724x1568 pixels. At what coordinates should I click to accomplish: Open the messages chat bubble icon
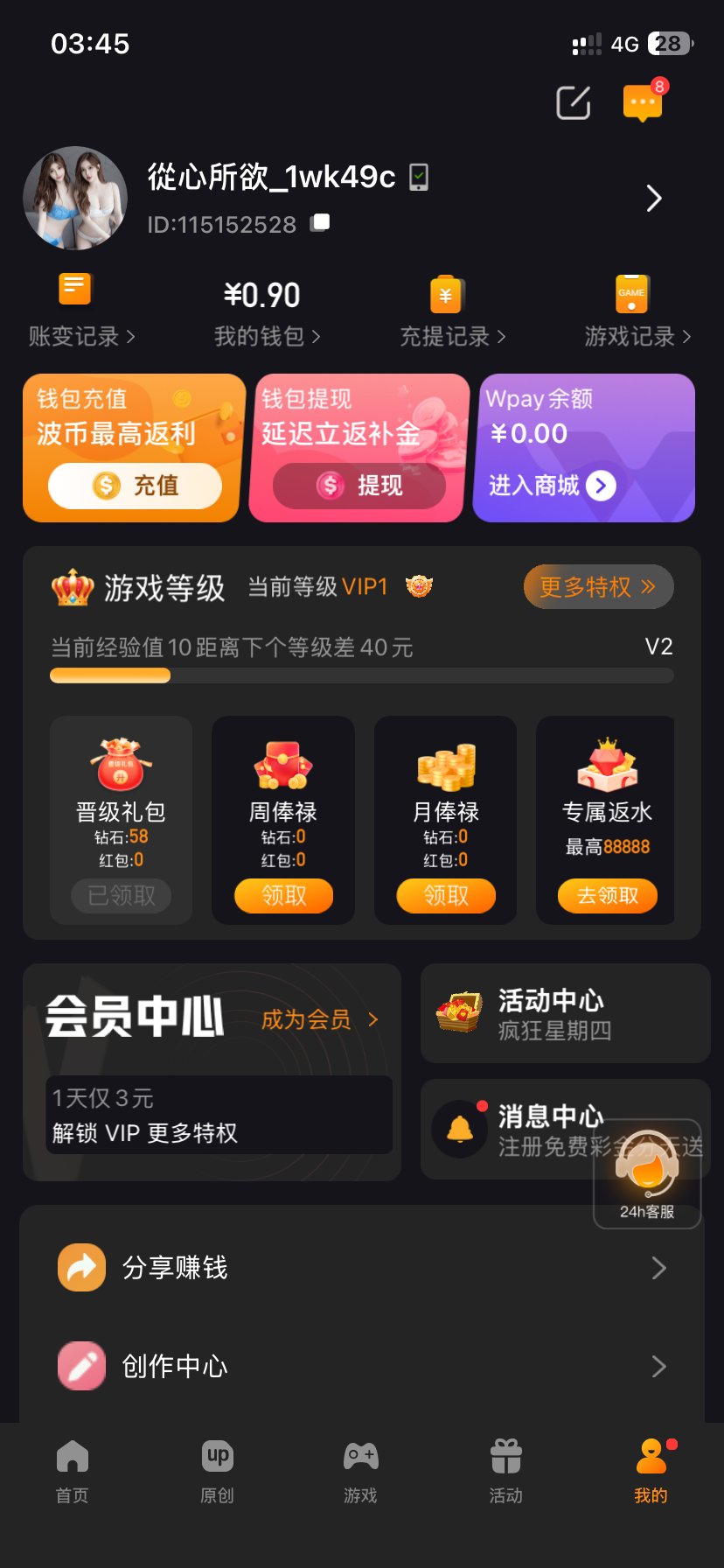tap(643, 103)
